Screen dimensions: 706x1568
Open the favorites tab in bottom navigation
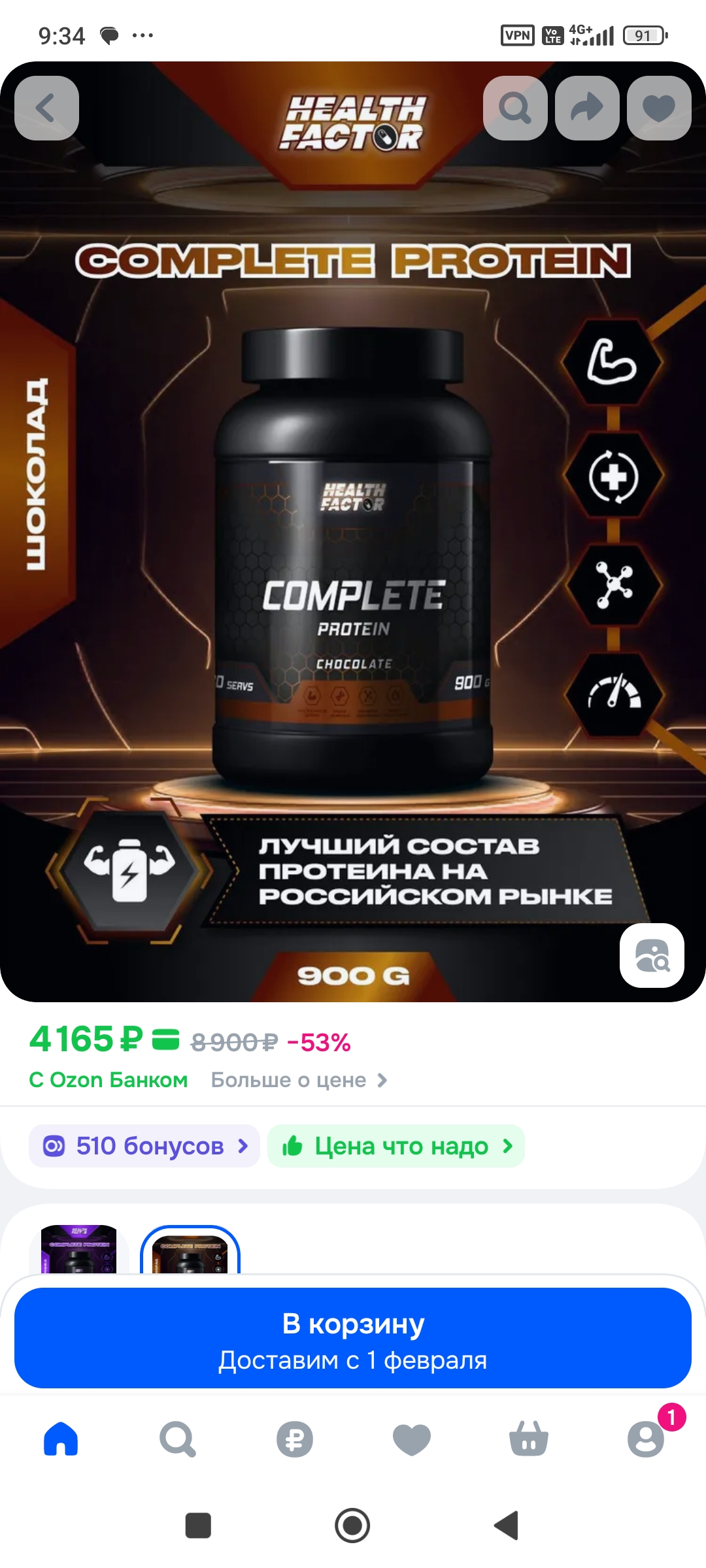[411, 1439]
